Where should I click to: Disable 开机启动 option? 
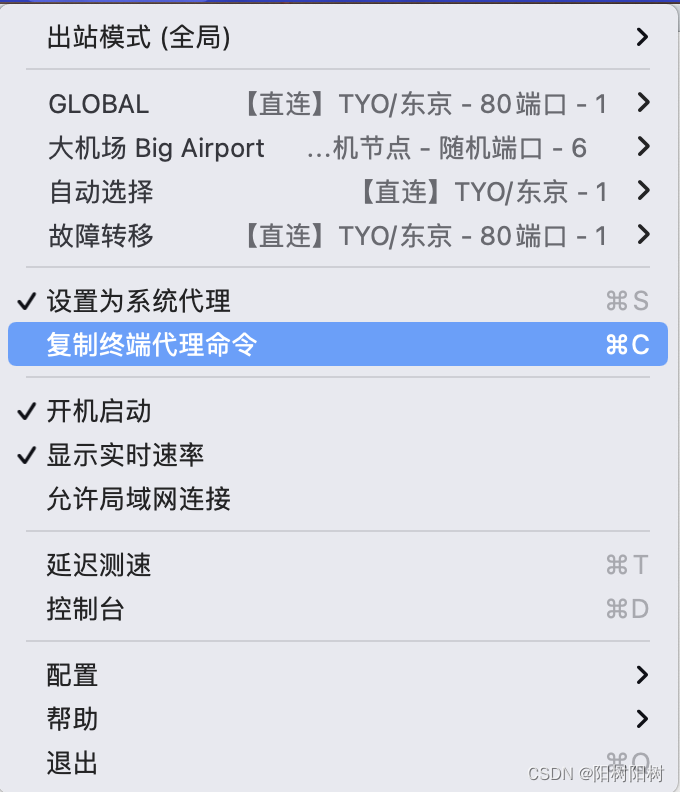[x=98, y=410]
